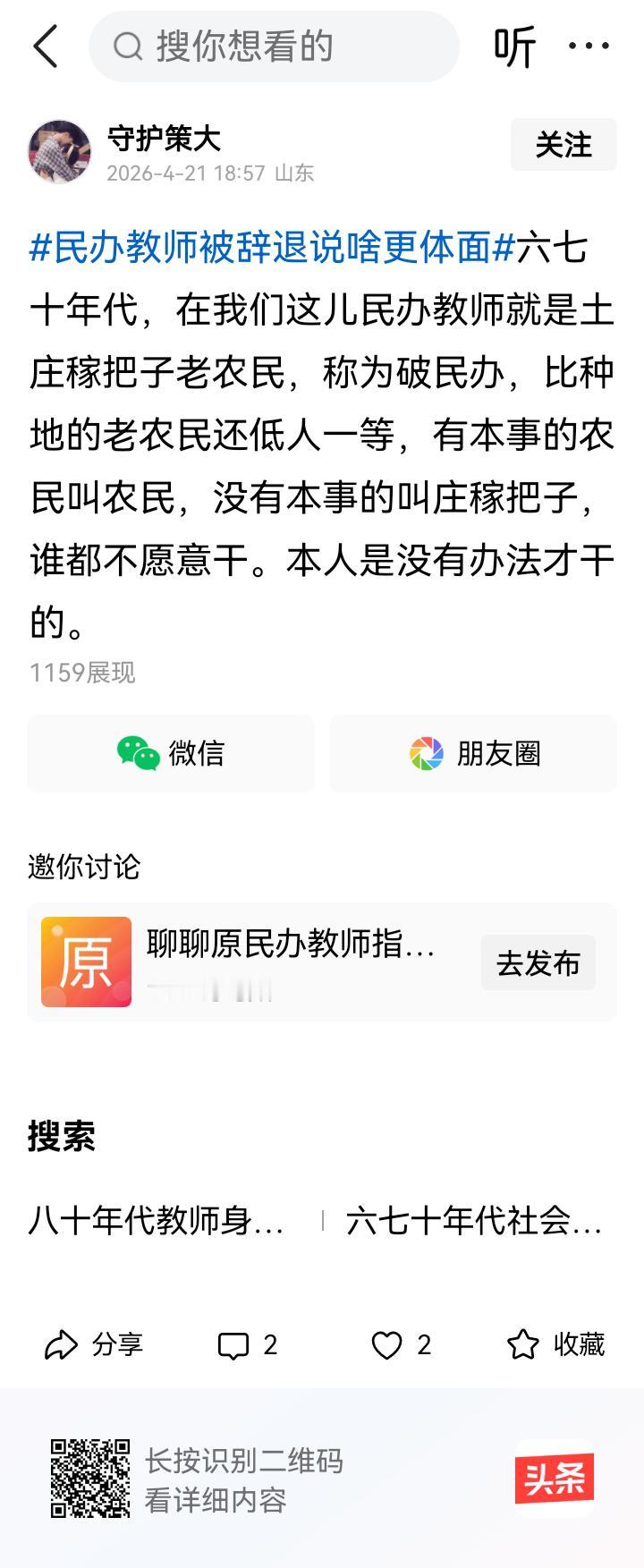
Task: Open the more options menu via ··· icon
Action: pos(589,47)
